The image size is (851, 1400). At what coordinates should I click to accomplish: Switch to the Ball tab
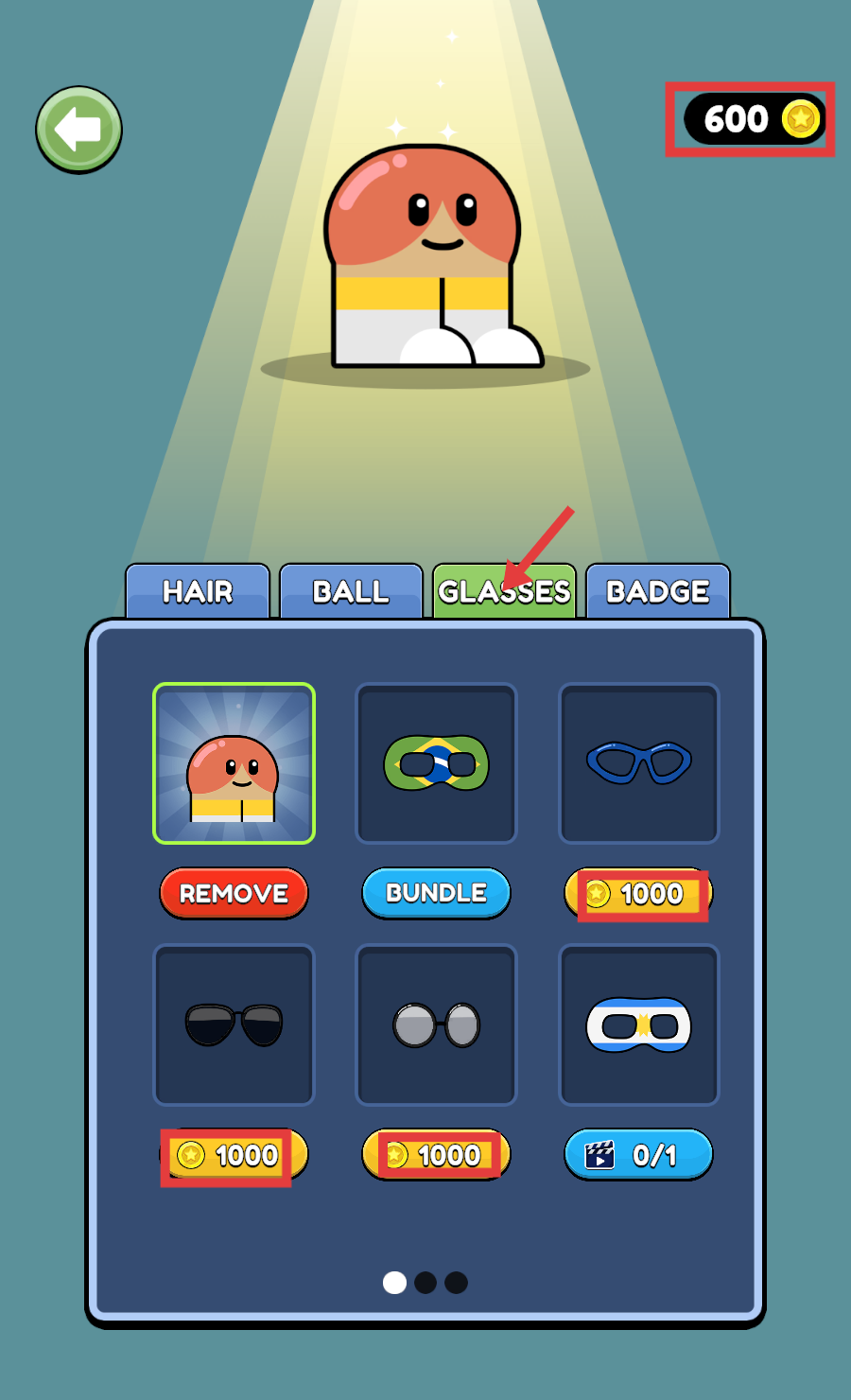tap(351, 592)
